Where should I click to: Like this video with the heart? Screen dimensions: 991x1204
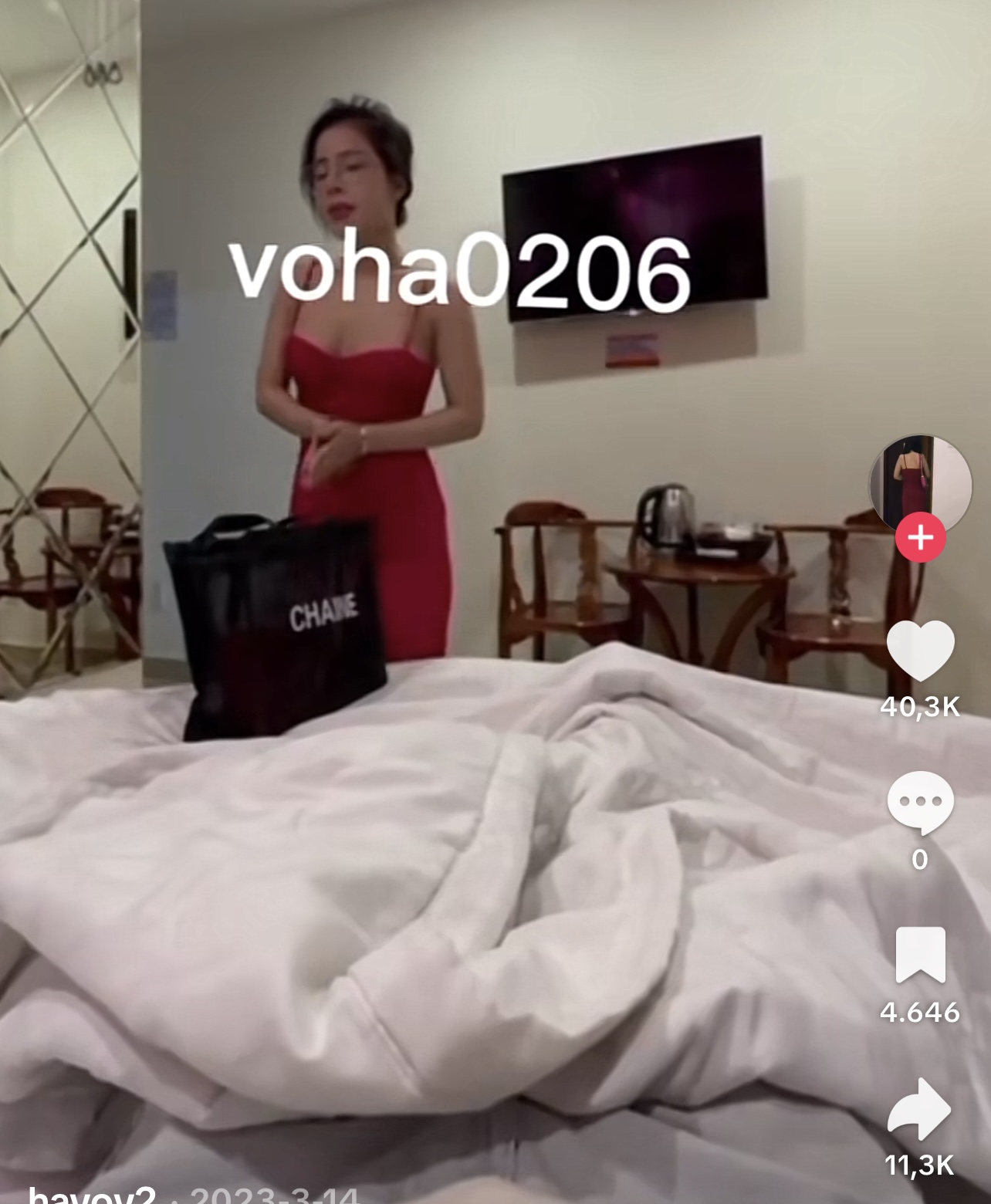(x=920, y=651)
